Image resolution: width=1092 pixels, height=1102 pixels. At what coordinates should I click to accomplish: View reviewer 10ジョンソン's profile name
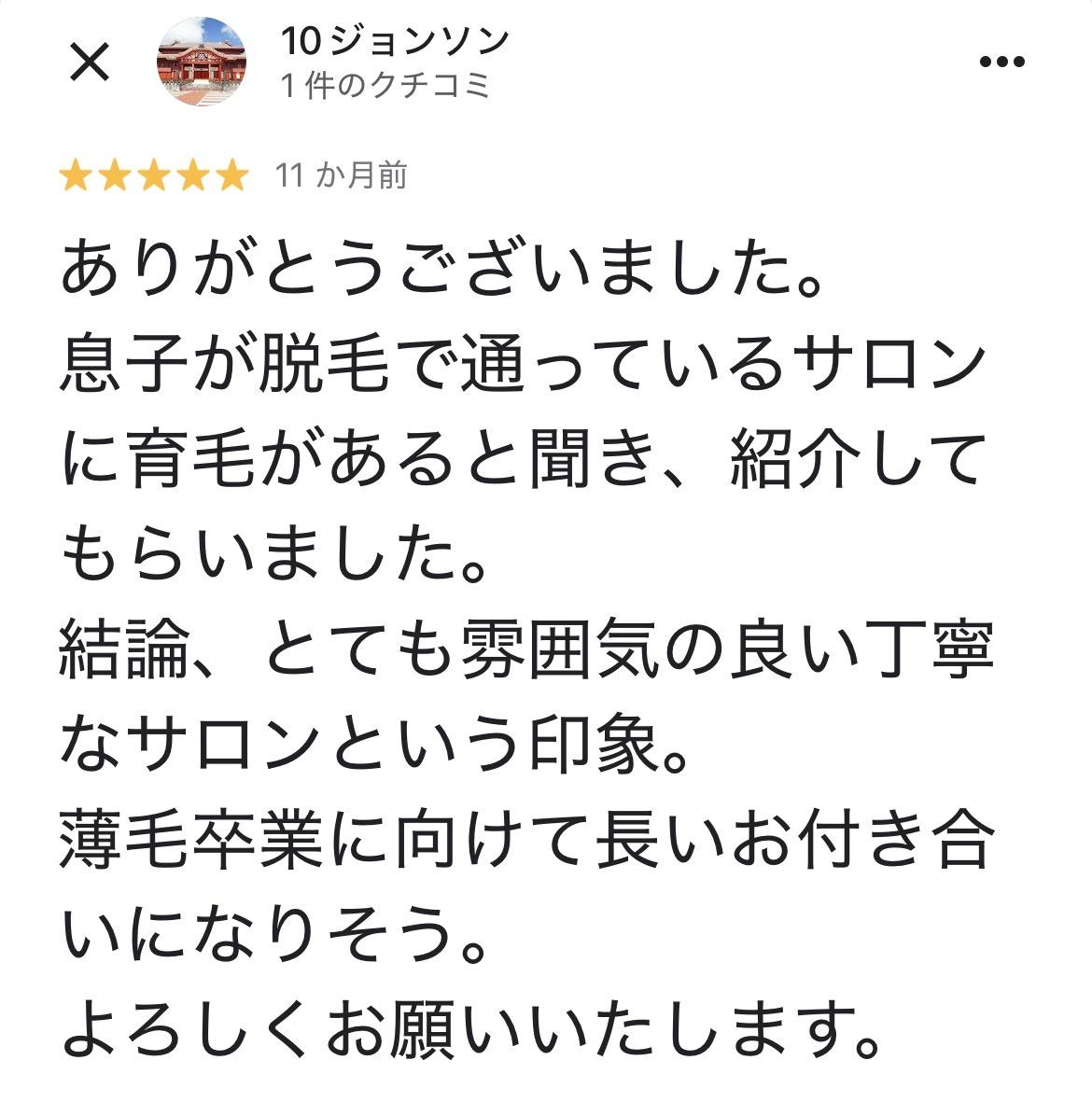coord(395,41)
